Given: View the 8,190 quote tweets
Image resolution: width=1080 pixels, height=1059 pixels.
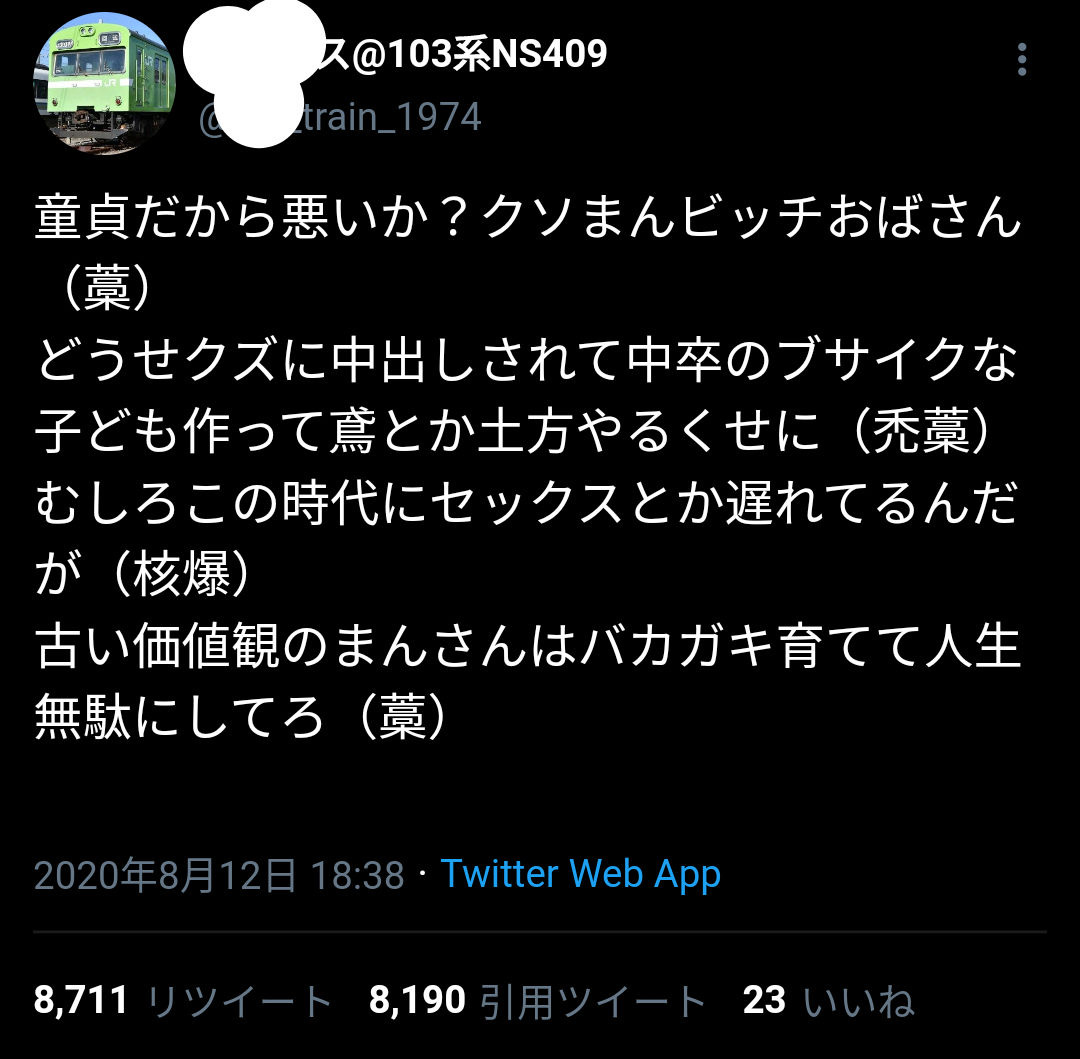Looking at the screenshot, I should (538, 1000).
